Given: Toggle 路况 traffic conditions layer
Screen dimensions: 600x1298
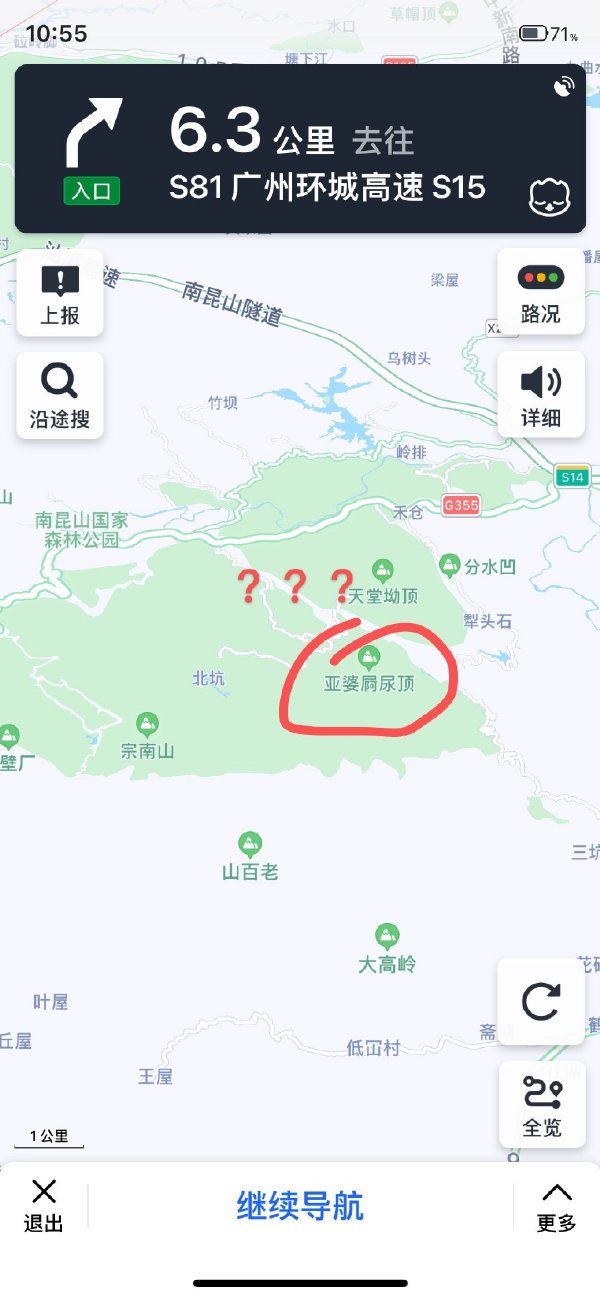Looking at the screenshot, I should 541,292.
